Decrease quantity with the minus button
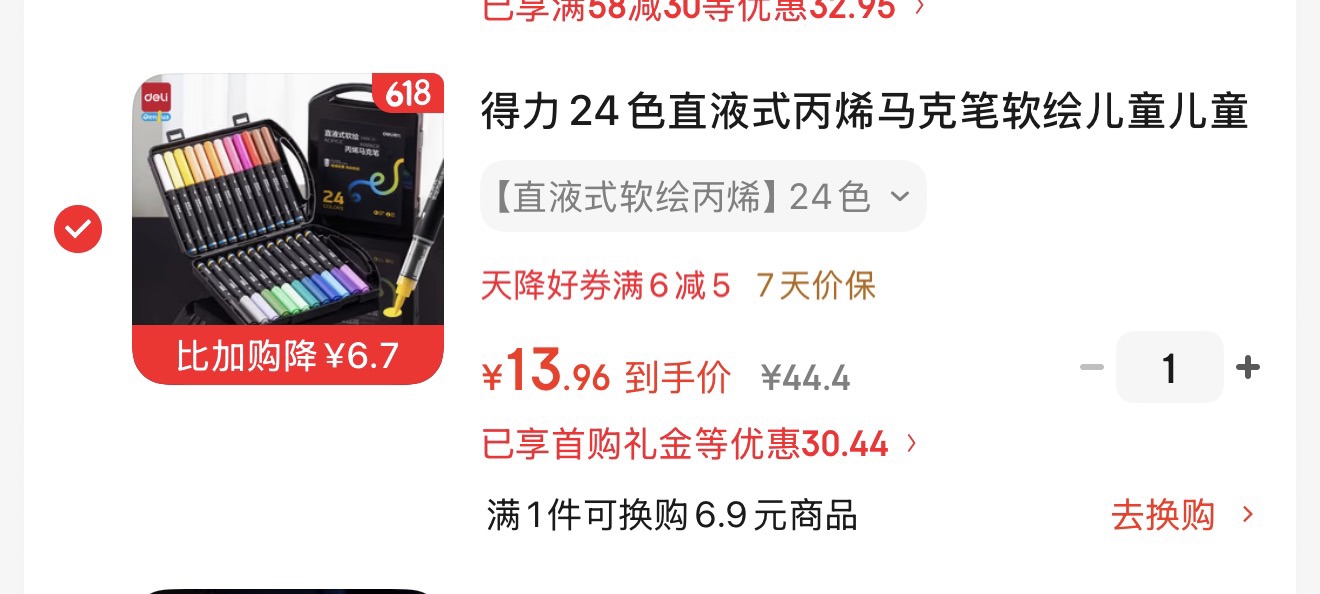The width and height of the screenshot is (1320, 594). click(1092, 367)
